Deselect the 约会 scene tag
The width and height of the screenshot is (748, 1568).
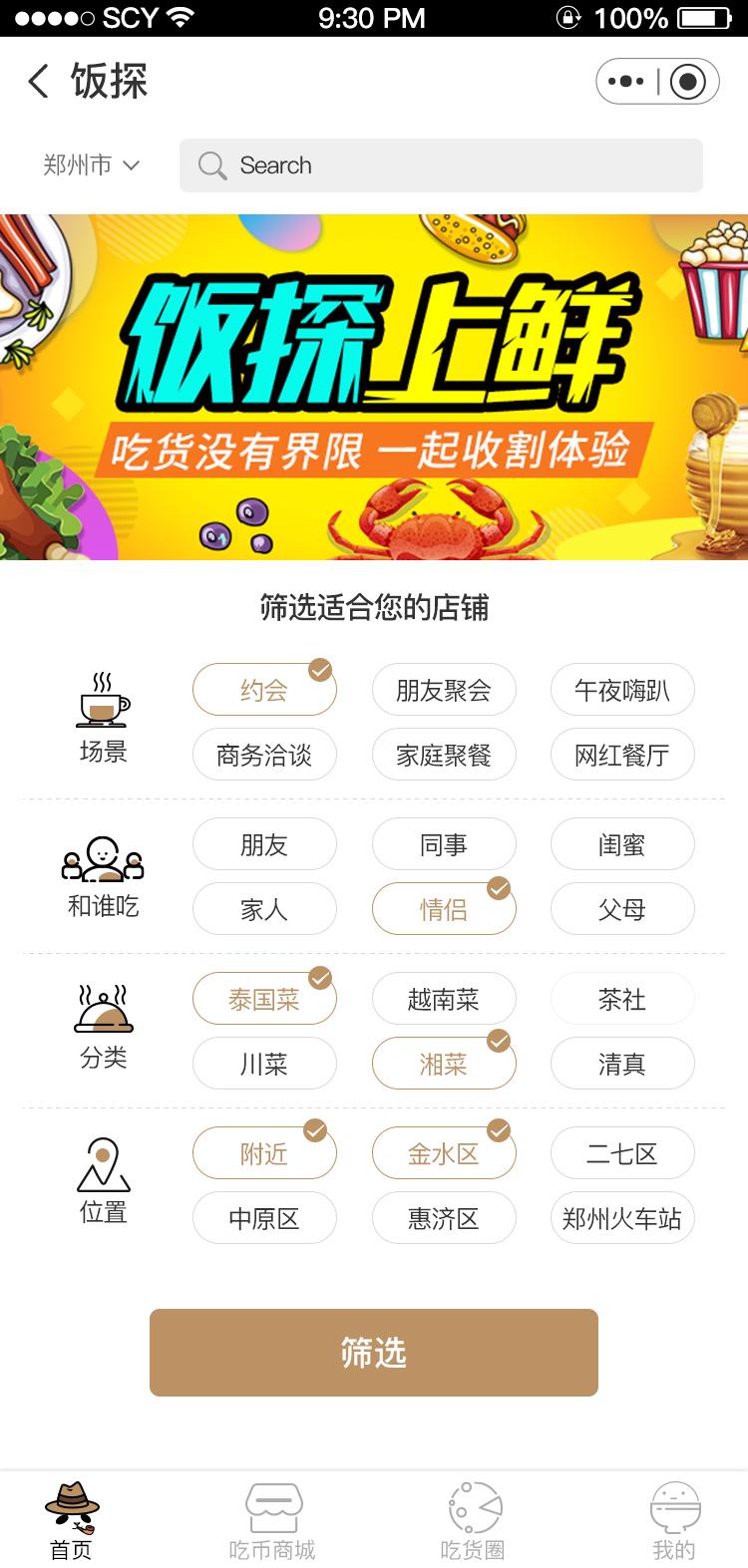click(x=264, y=689)
